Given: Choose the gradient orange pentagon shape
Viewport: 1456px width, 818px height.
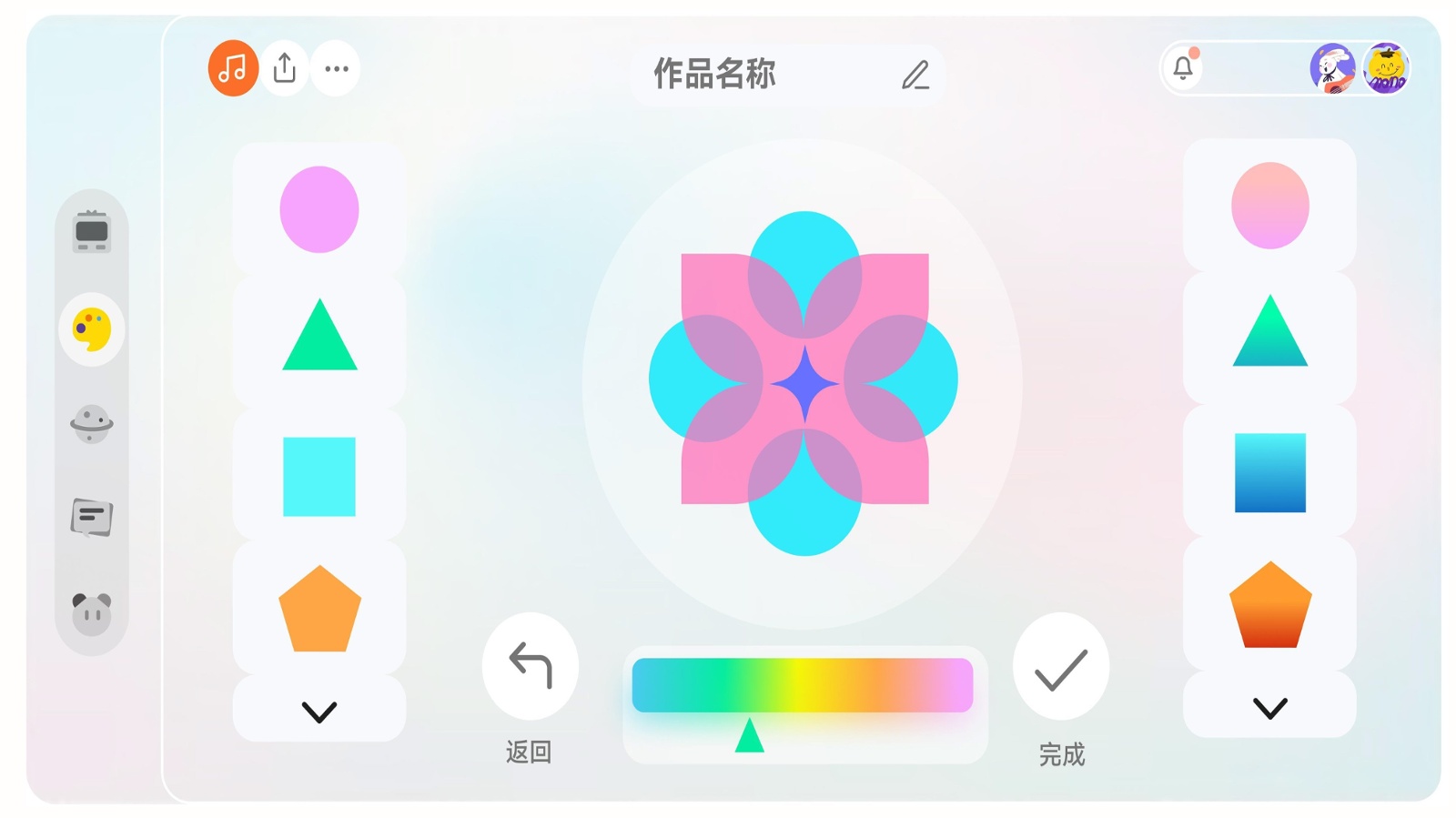Looking at the screenshot, I should [1270, 605].
